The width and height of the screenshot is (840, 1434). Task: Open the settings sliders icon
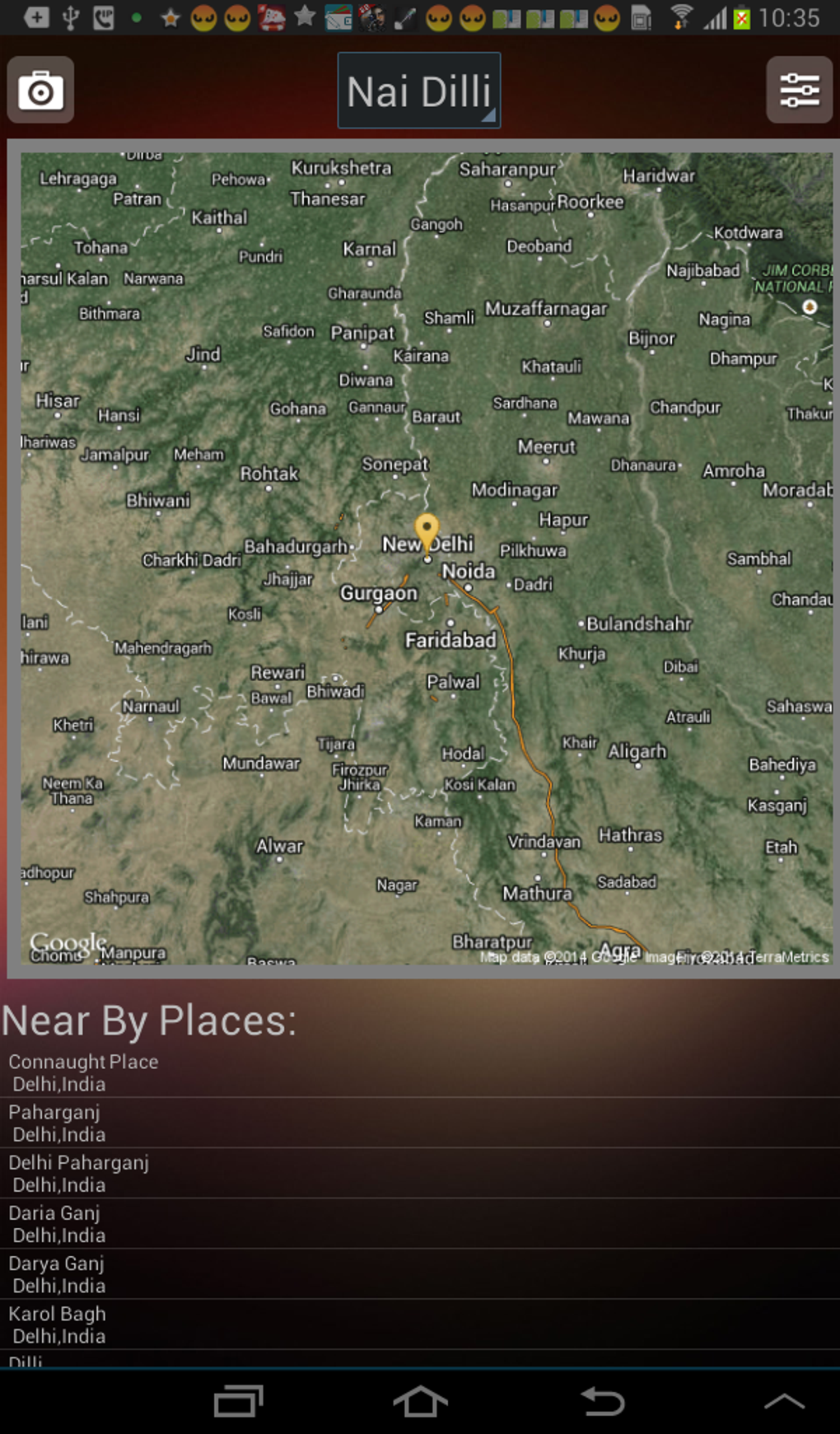(799, 90)
